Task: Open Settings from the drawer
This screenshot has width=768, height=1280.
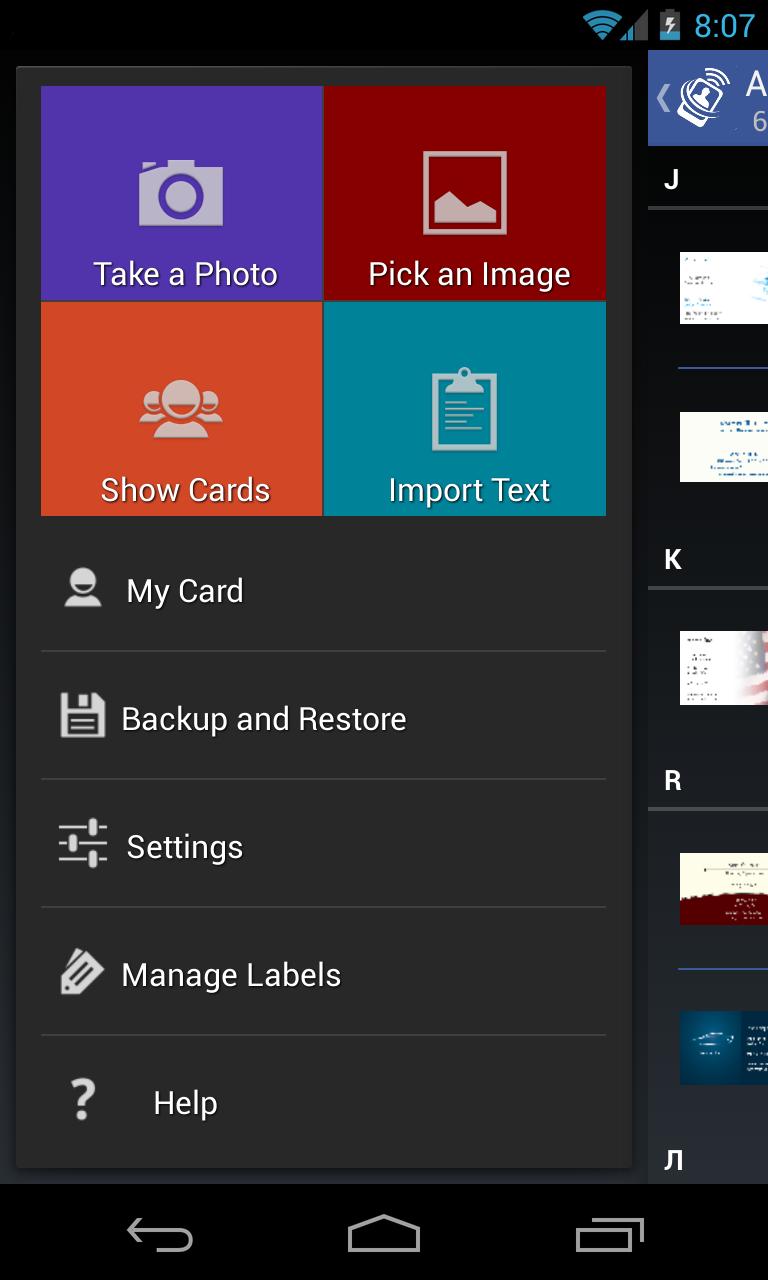Action: 323,846
